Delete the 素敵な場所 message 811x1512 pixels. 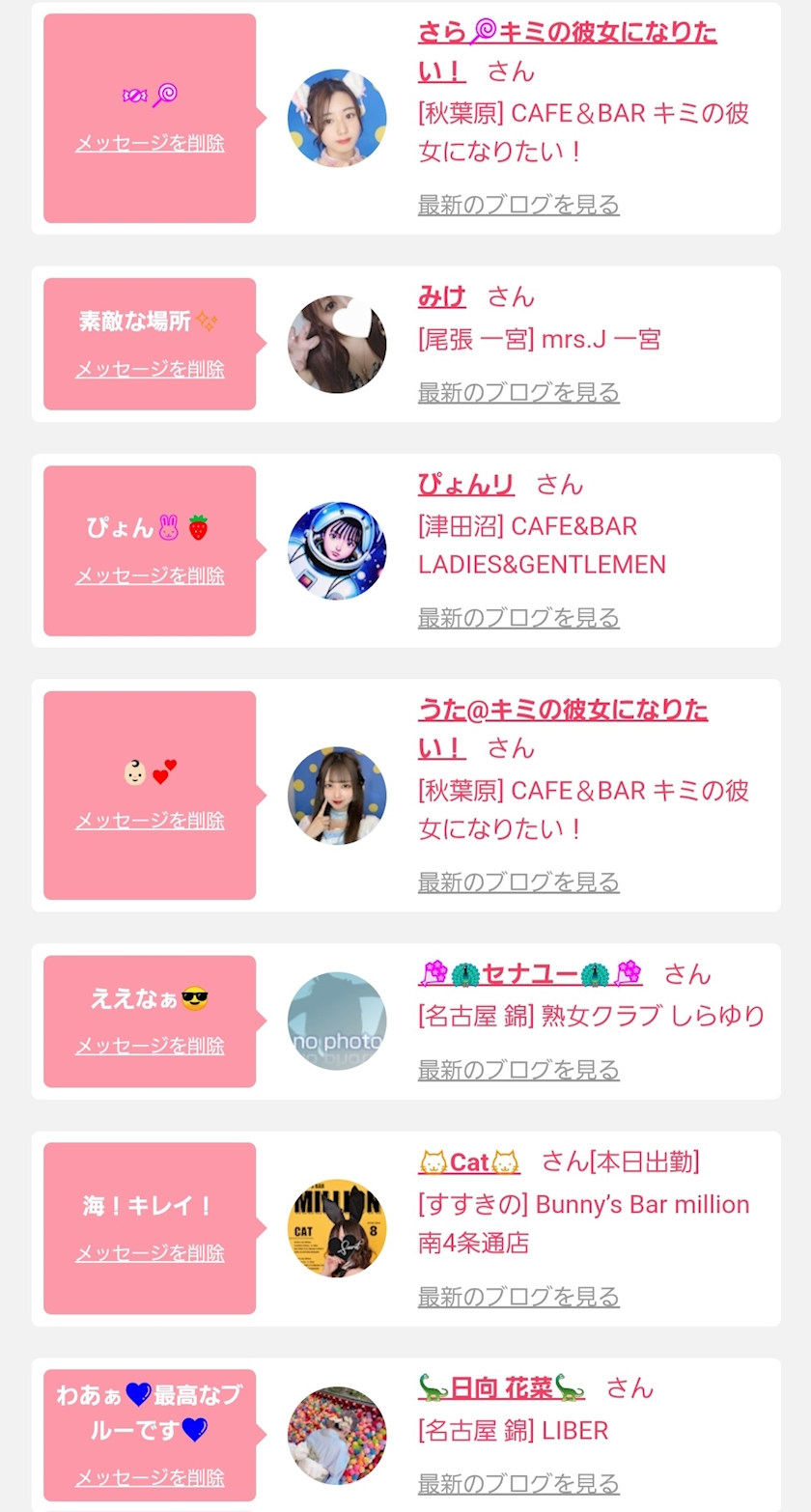150,370
